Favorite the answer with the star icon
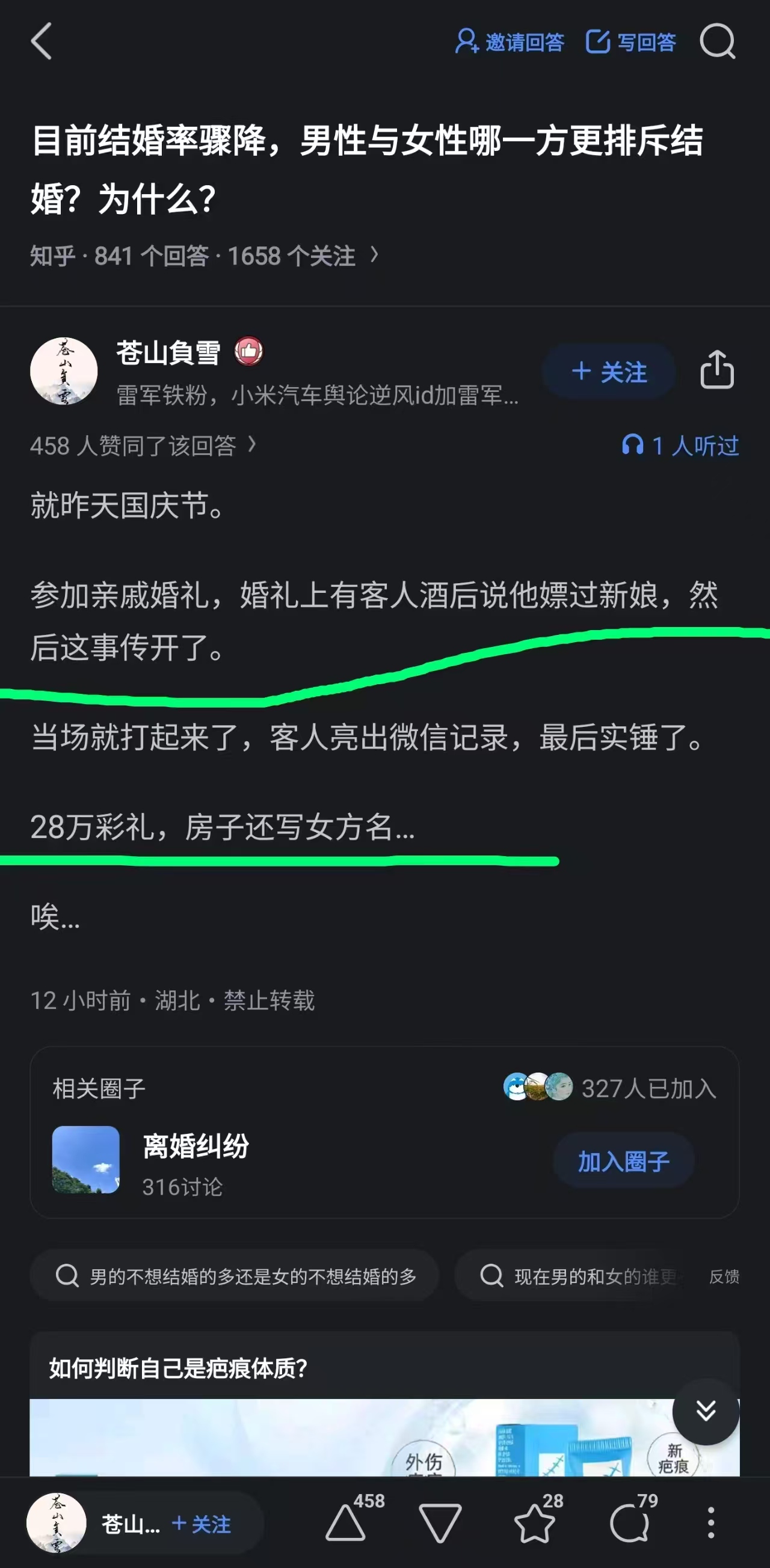 click(534, 1524)
